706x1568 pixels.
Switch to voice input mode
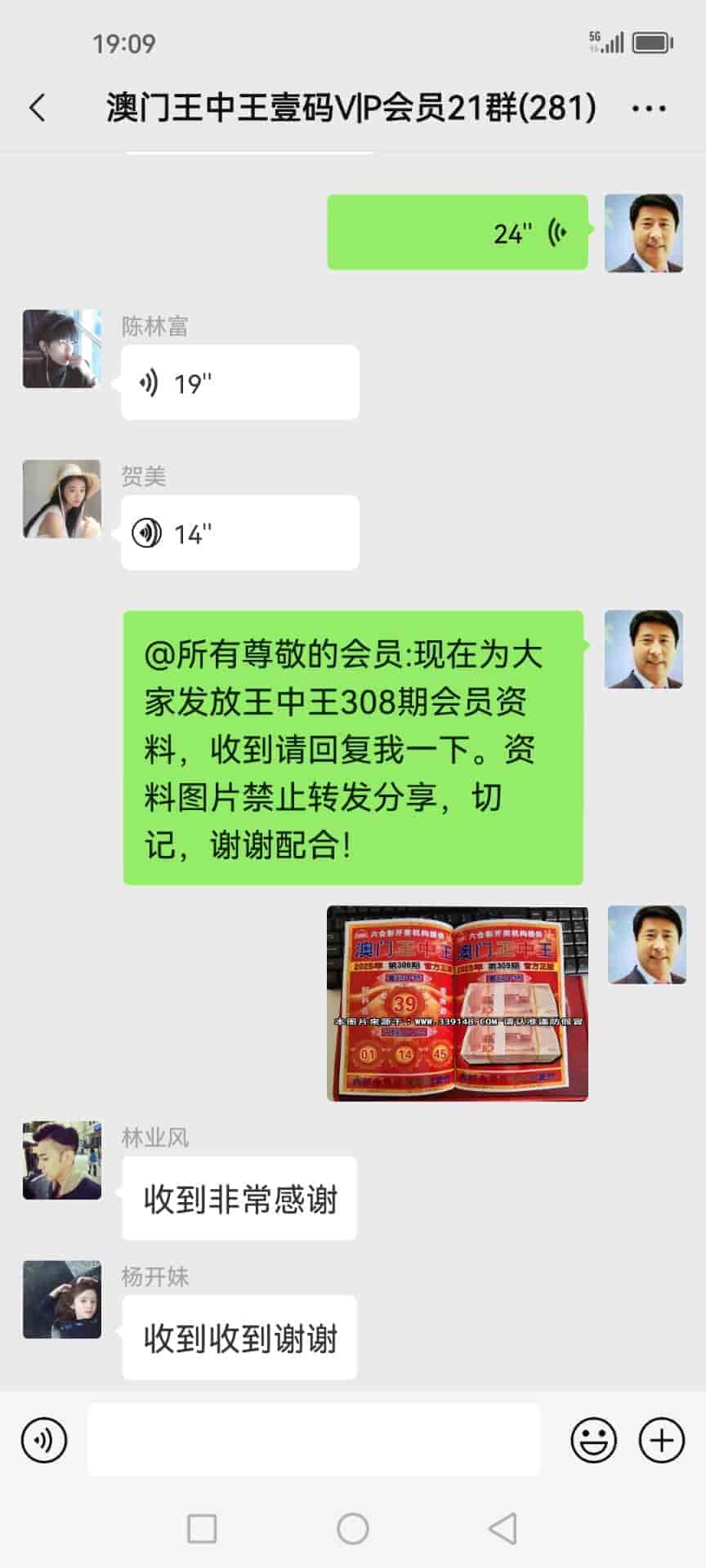(x=44, y=1440)
